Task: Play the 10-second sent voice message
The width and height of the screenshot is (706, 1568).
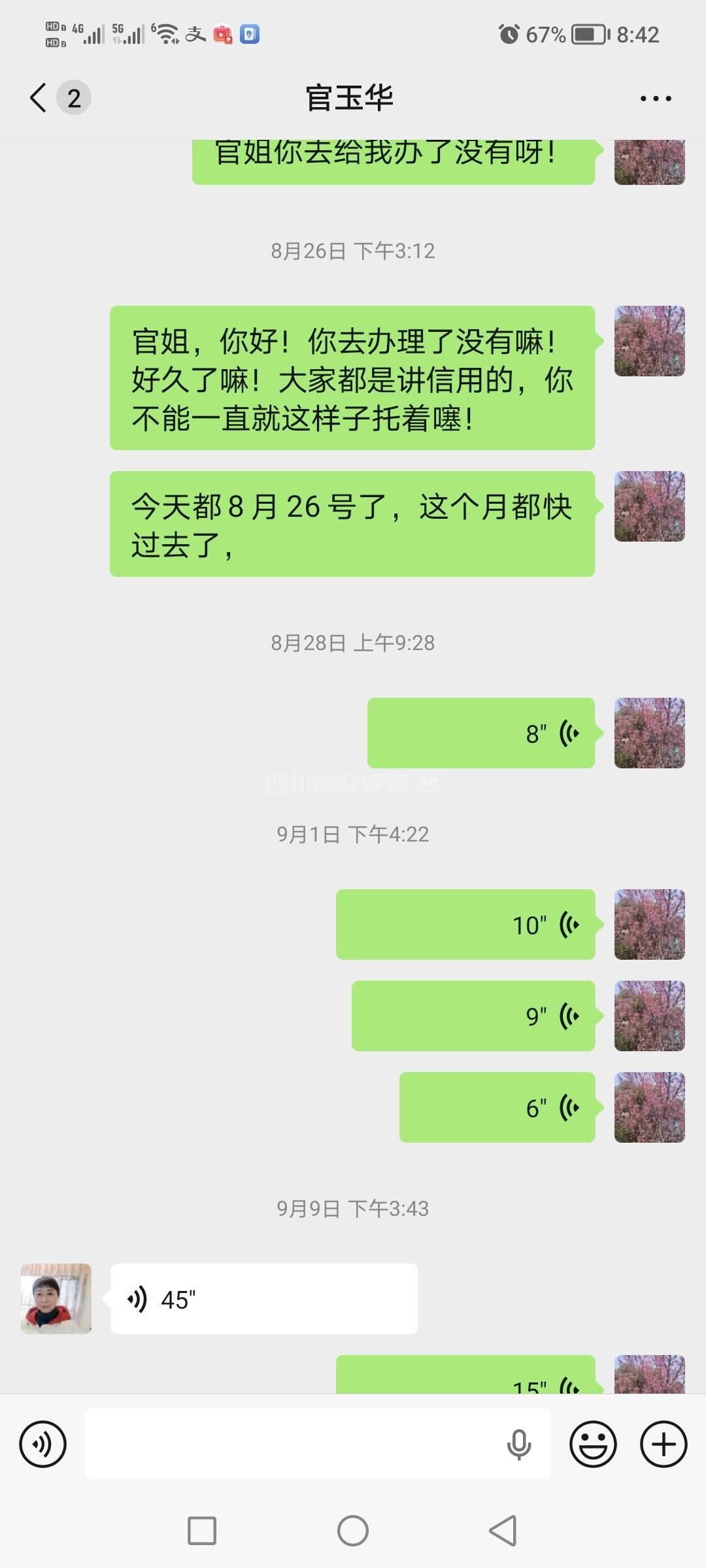Action: (465, 924)
